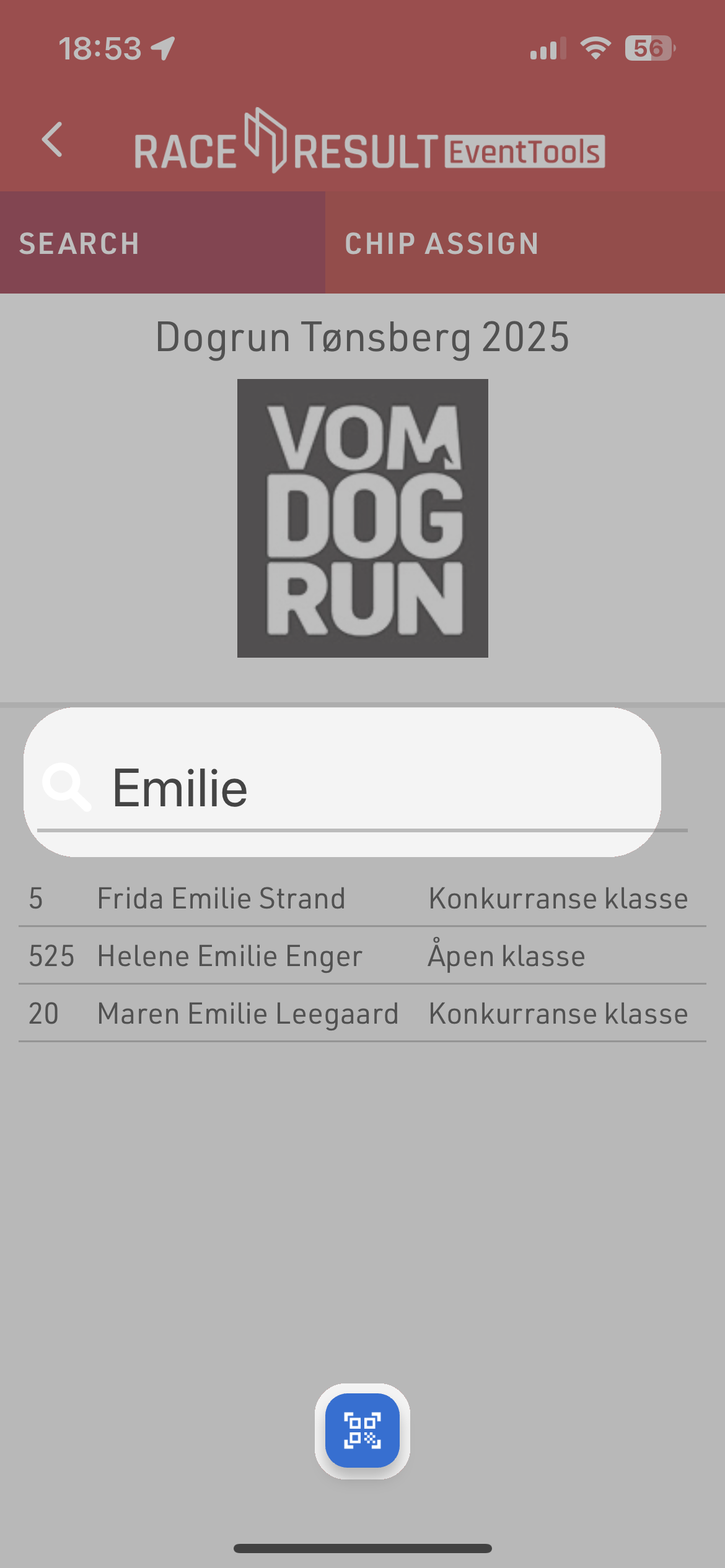Open participant Helene Emilie Enger
The width and height of the screenshot is (725, 1568).
tap(362, 956)
